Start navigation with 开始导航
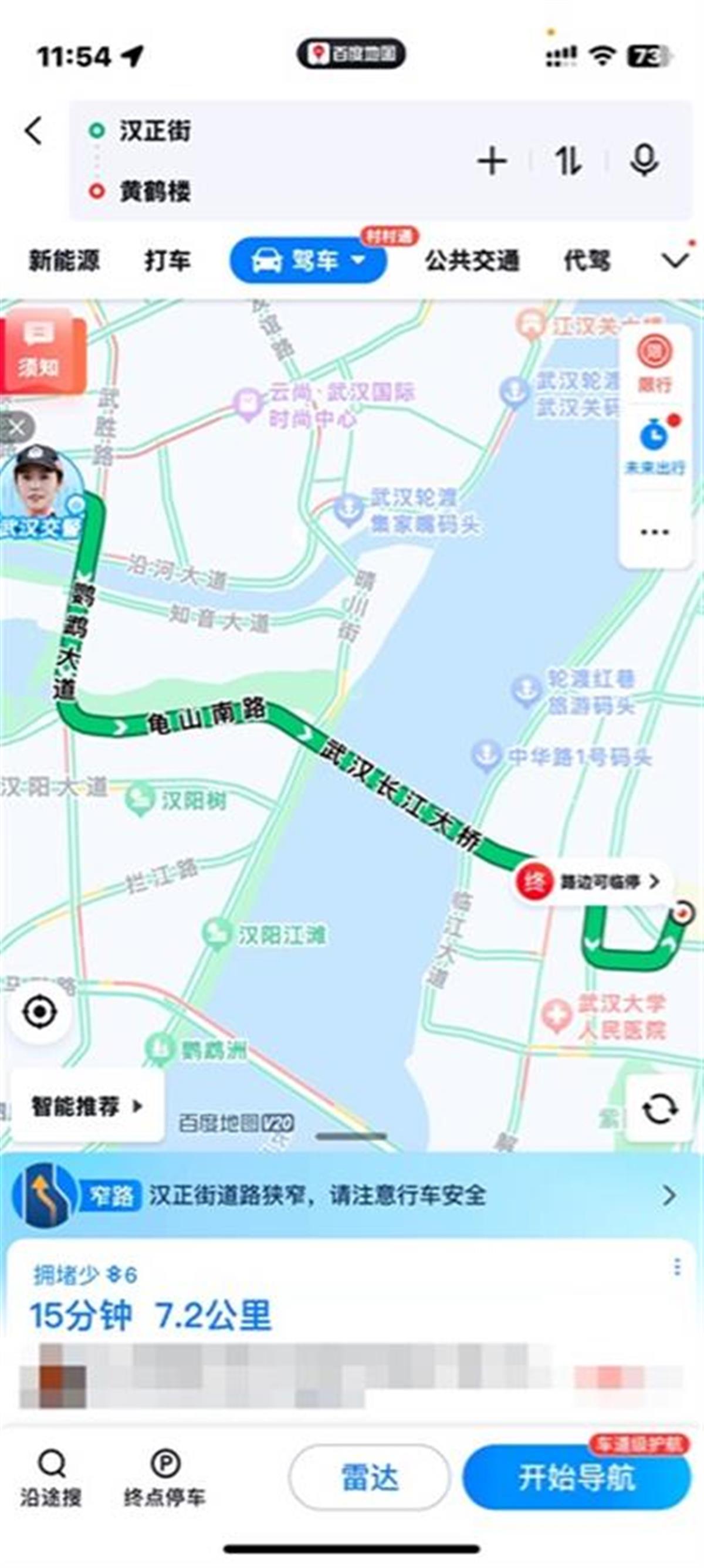Screen dimensions: 704x1568 pos(577,1477)
